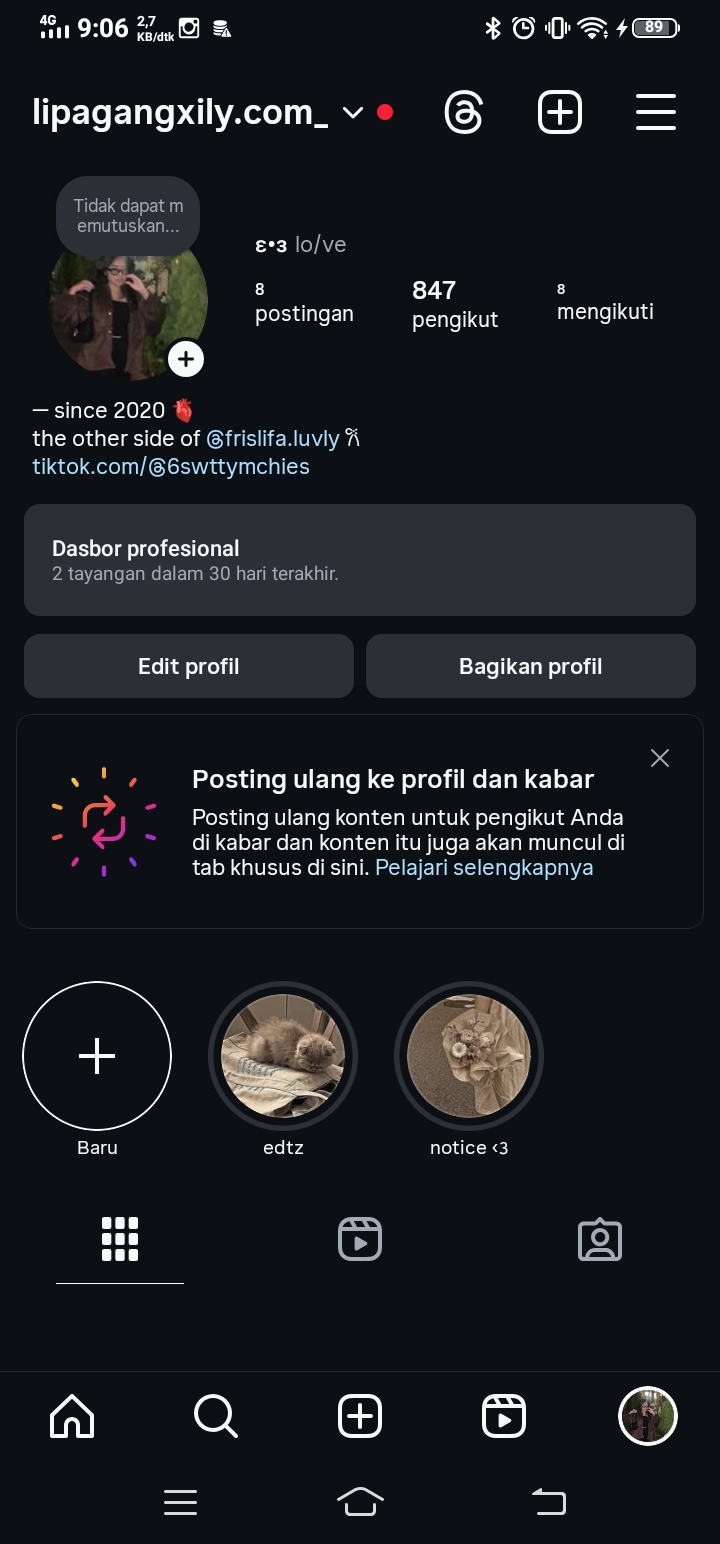Add a new highlight with Baru

(x=97, y=1056)
